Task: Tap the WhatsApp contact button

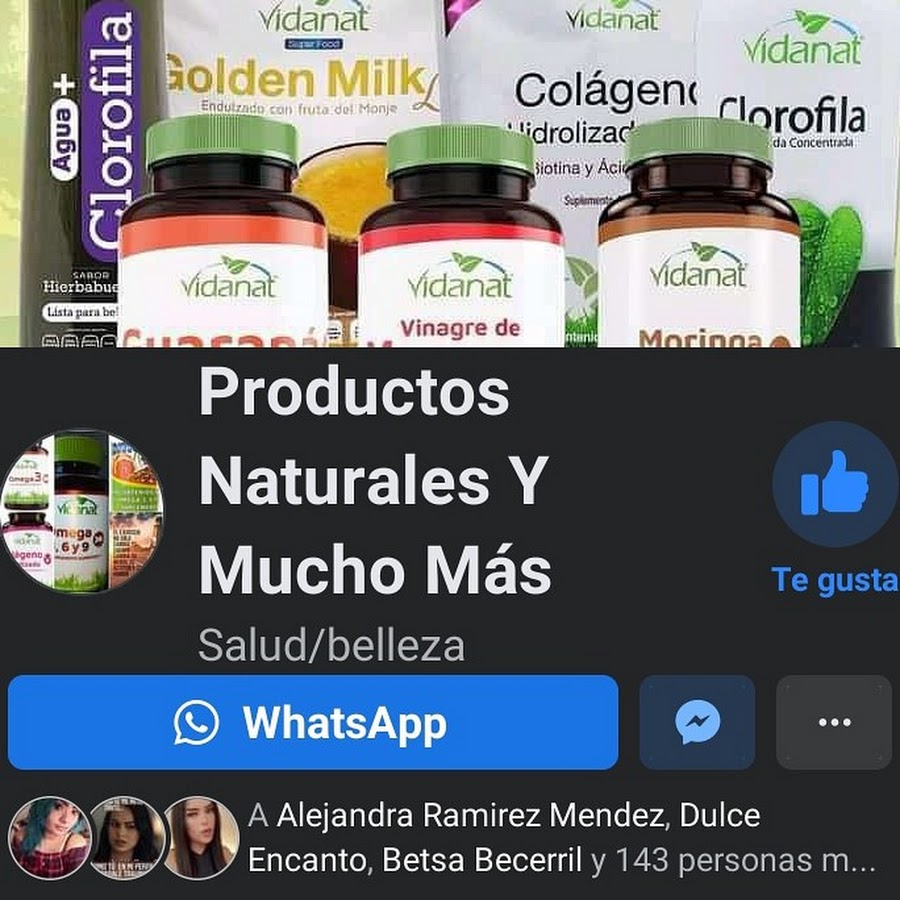Action: pyautogui.click(x=312, y=722)
